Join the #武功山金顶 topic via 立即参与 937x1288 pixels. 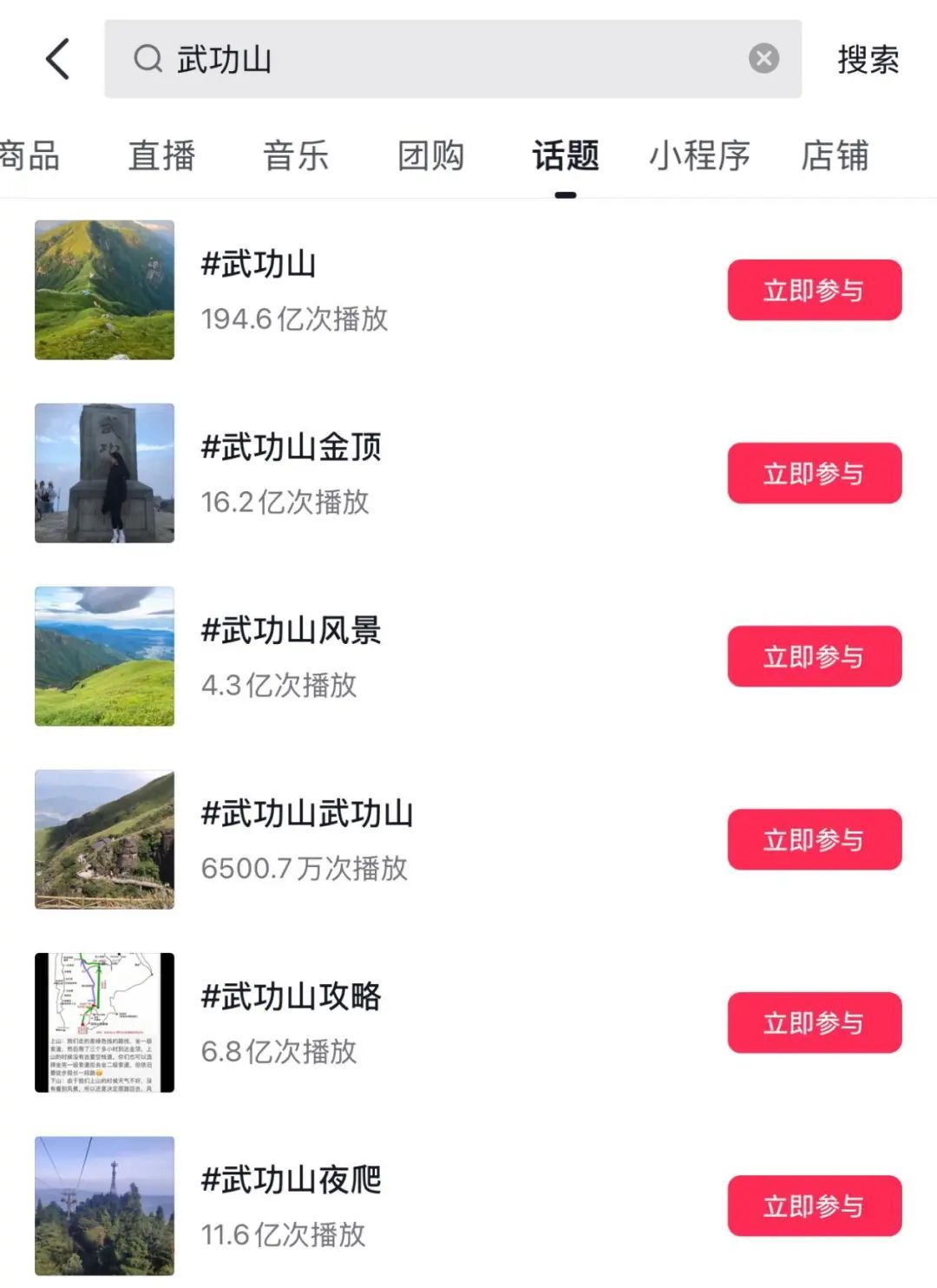tap(814, 473)
